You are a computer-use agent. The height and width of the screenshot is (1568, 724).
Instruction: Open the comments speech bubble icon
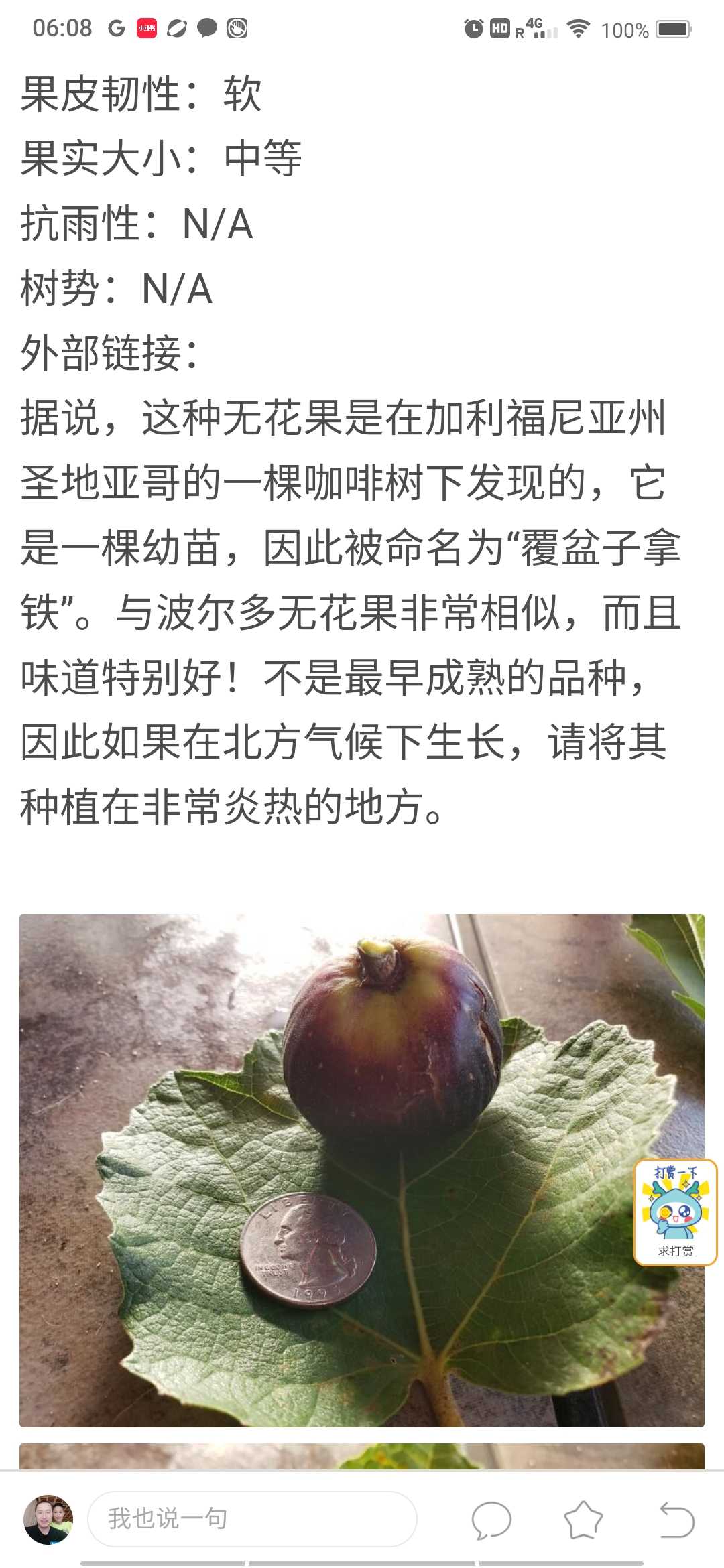491,1520
